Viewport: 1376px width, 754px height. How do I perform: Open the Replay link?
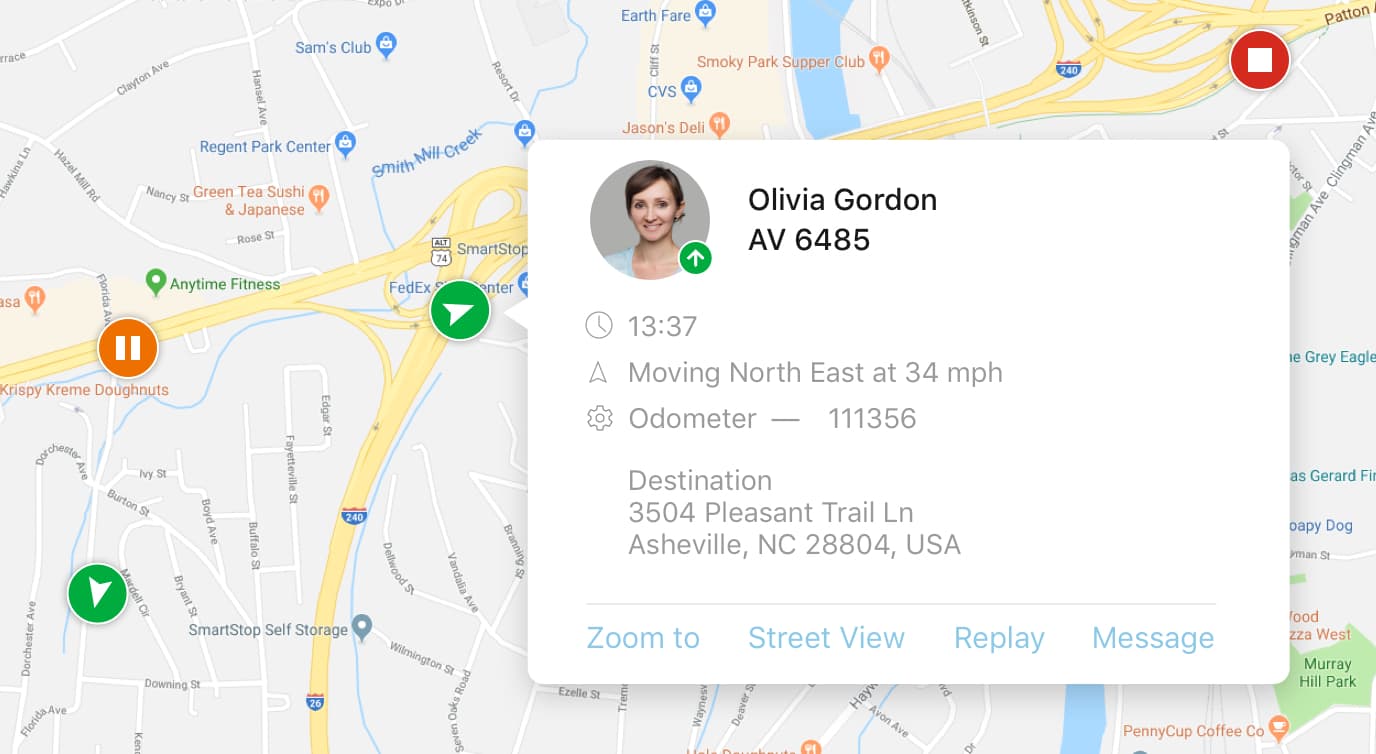point(999,638)
